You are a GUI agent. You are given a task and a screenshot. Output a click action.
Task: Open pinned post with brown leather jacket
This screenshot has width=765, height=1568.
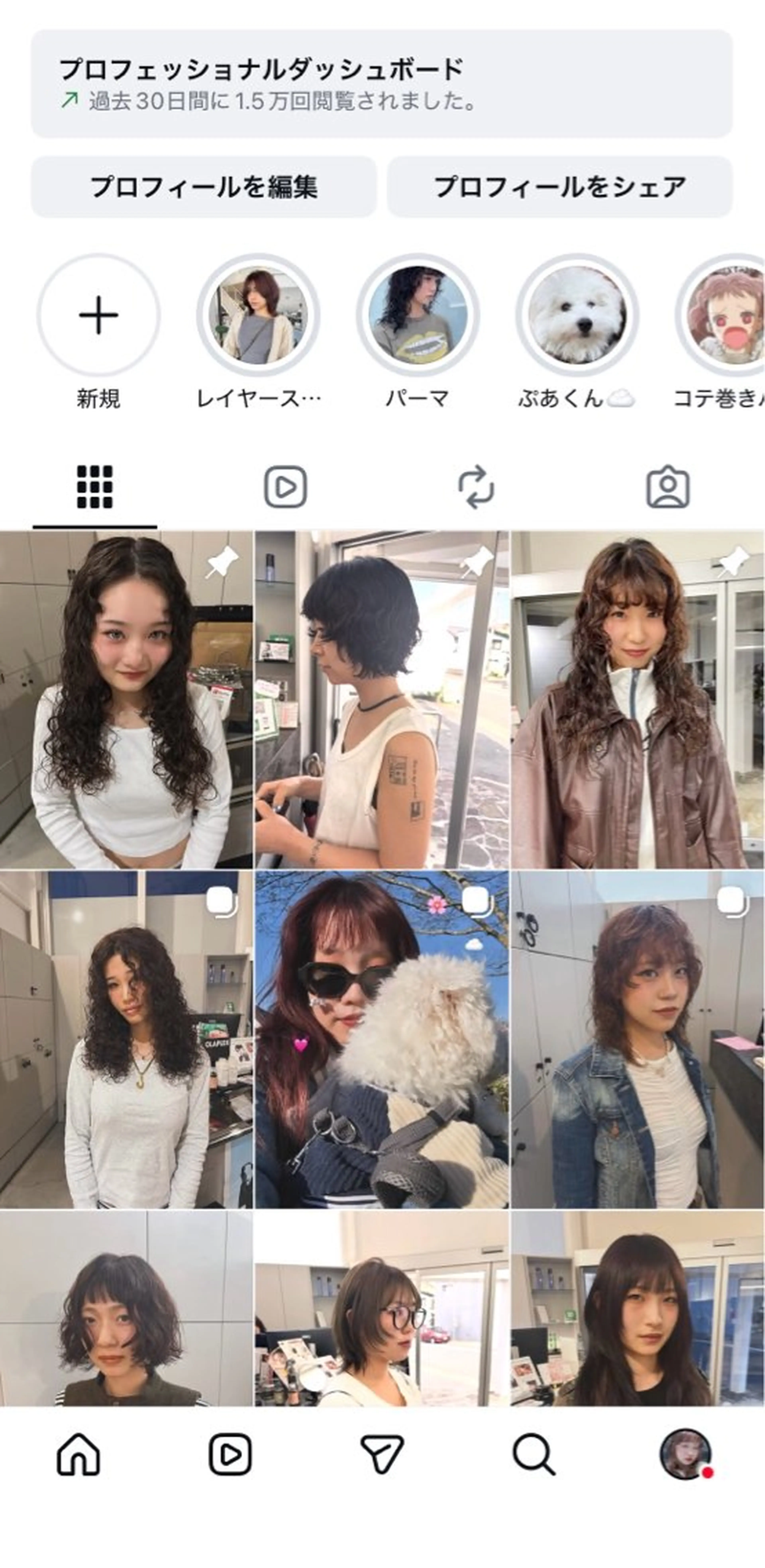[637, 700]
